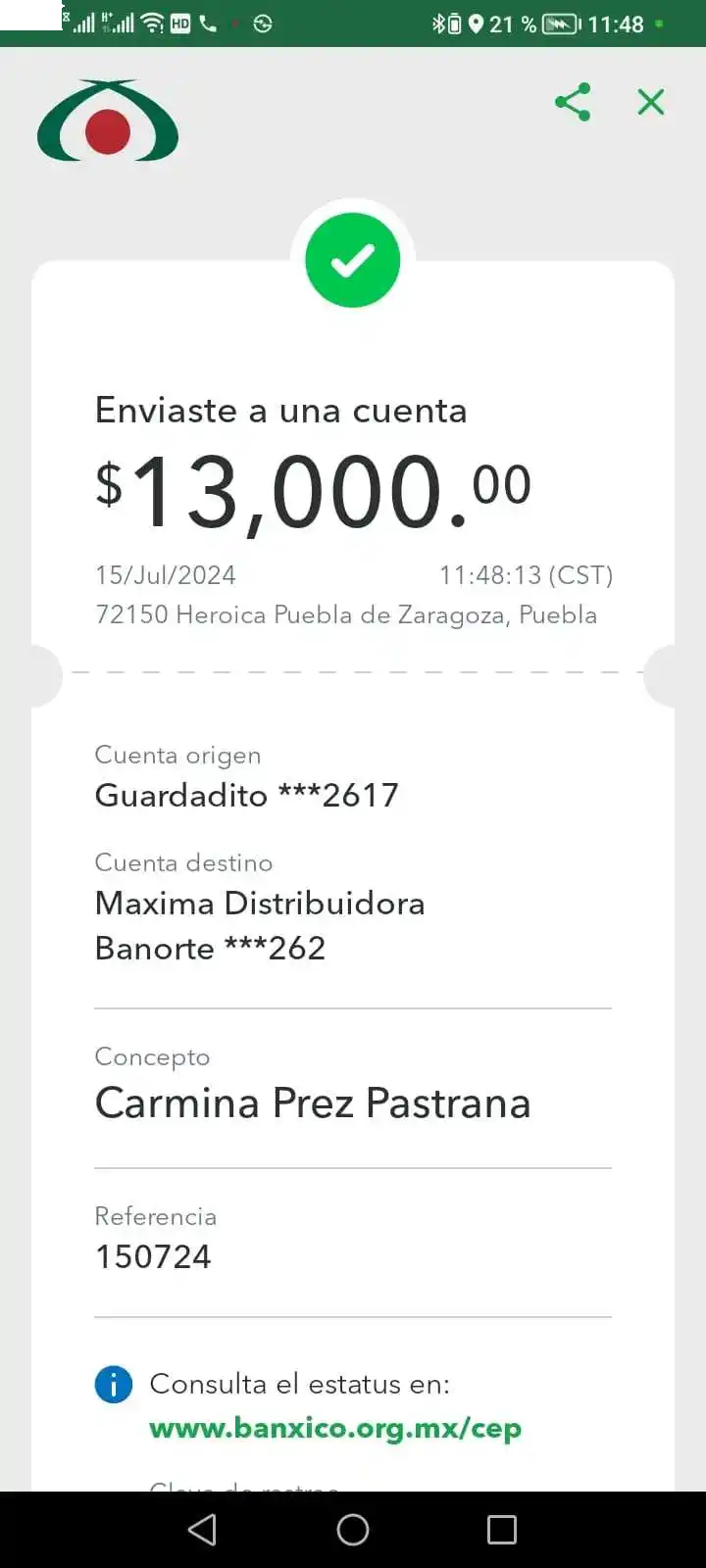Close the transfer receipt screen
The height and width of the screenshot is (1568, 706).
(x=651, y=102)
